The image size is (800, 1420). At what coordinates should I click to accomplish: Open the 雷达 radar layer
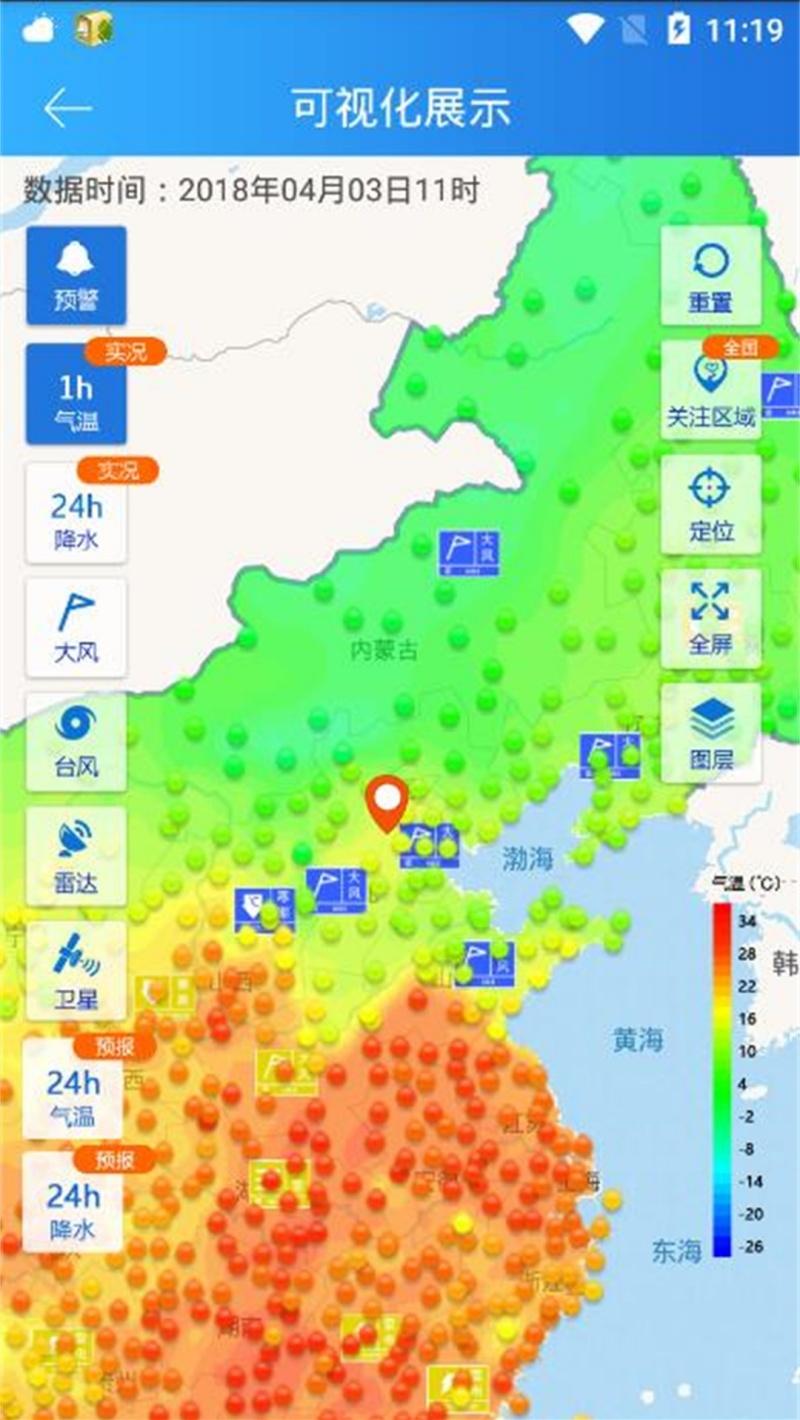76,857
